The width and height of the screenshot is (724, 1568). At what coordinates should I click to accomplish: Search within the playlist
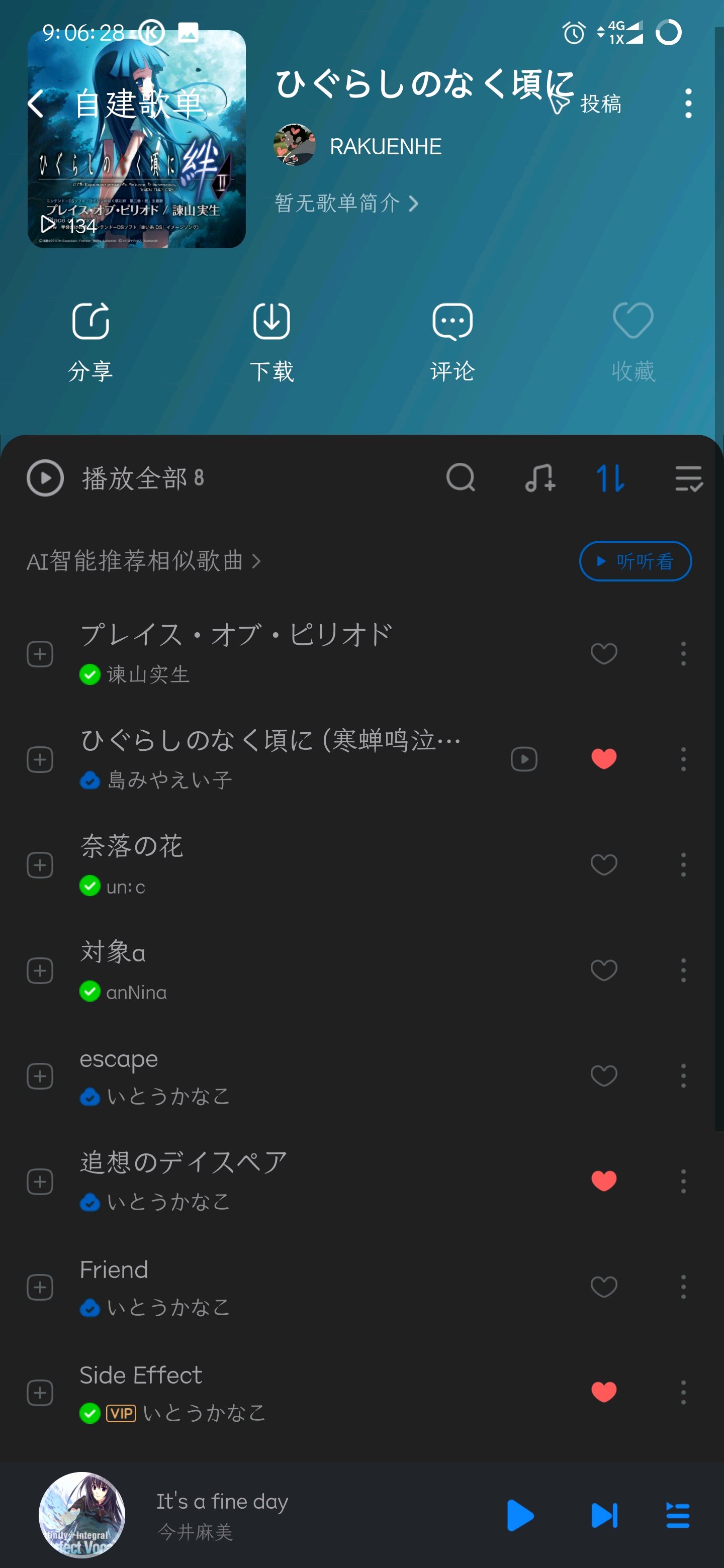[461, 477]
